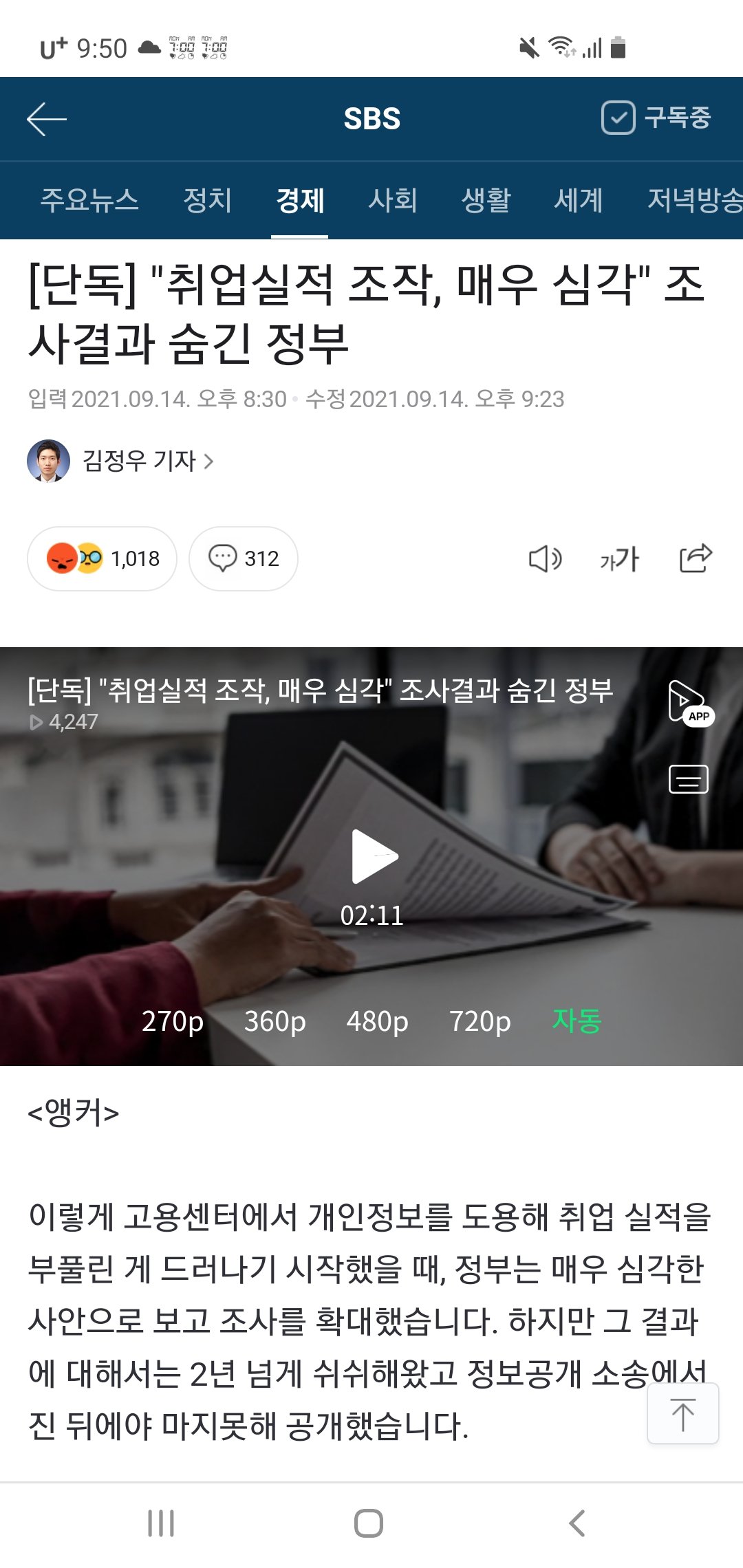Listen to the article with the speaker icon
Viewport: 743px width, 1568px height.
coord(545,558)
